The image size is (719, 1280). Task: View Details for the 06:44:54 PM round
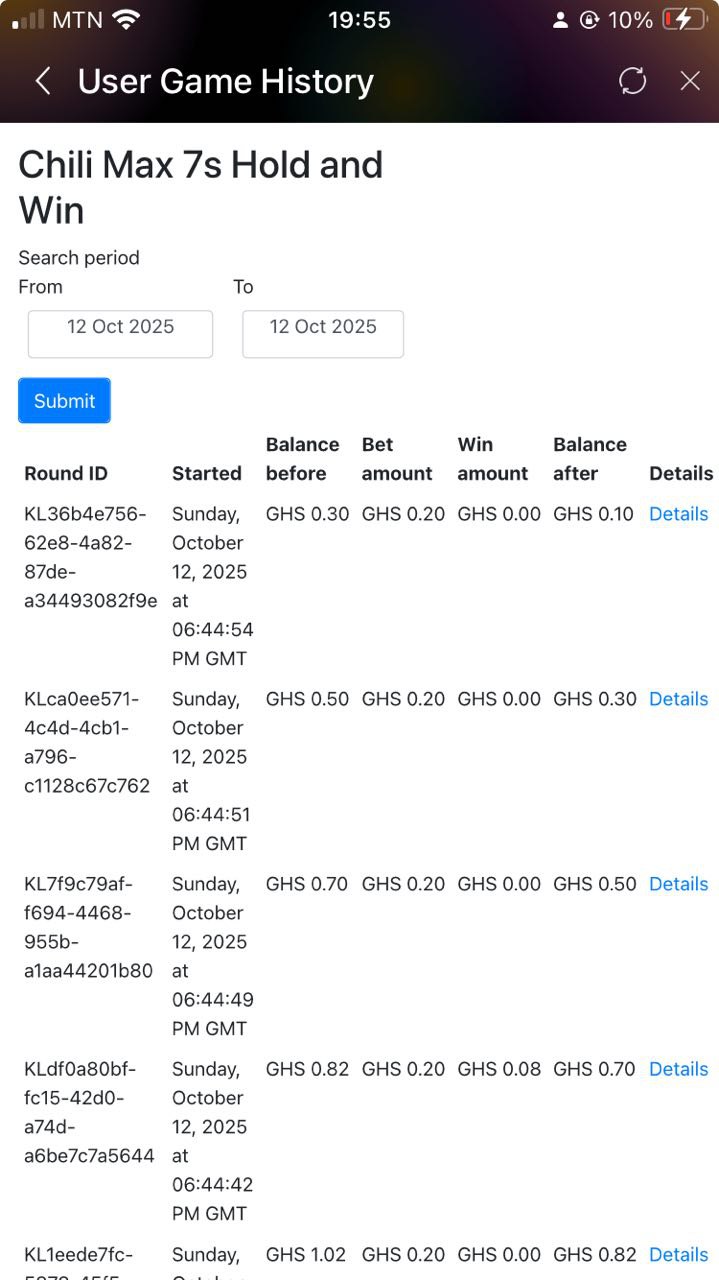click(x=678, y=514)
